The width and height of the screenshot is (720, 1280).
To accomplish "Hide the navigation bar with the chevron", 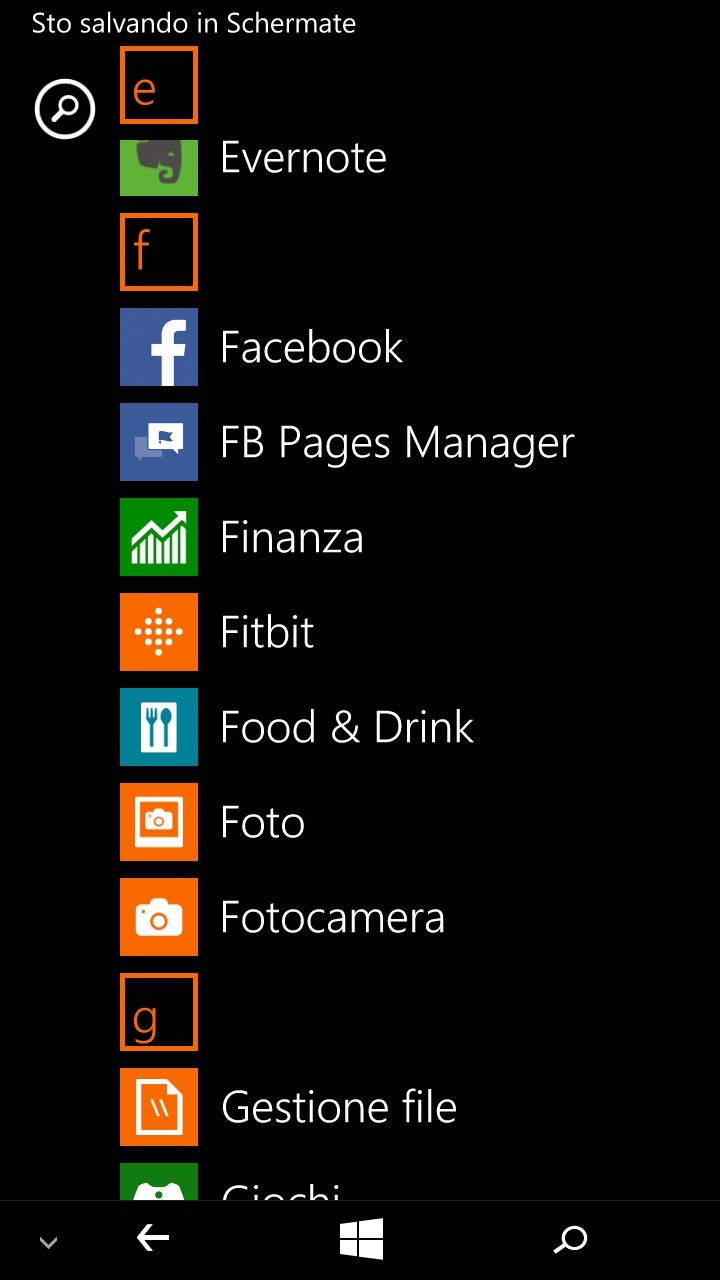I will (x=48, y=1243).
